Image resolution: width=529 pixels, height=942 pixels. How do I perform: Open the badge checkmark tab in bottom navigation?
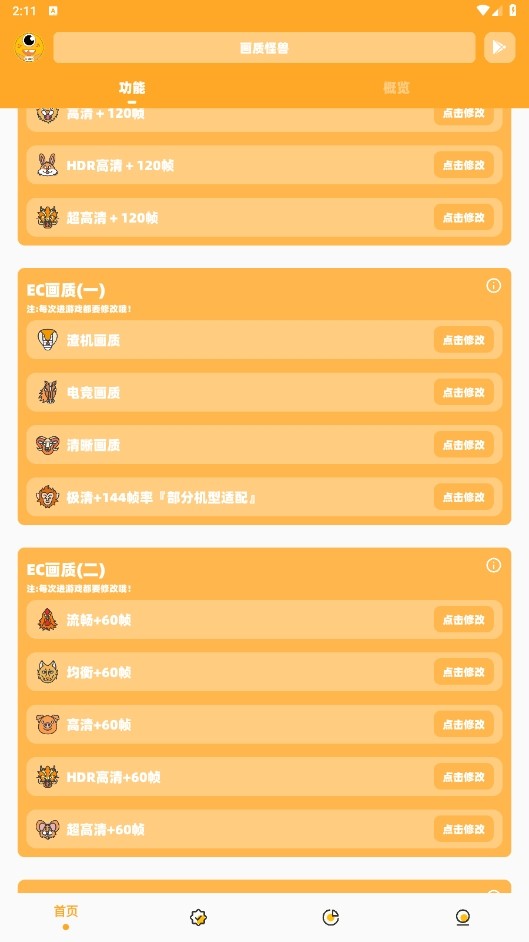198,917
